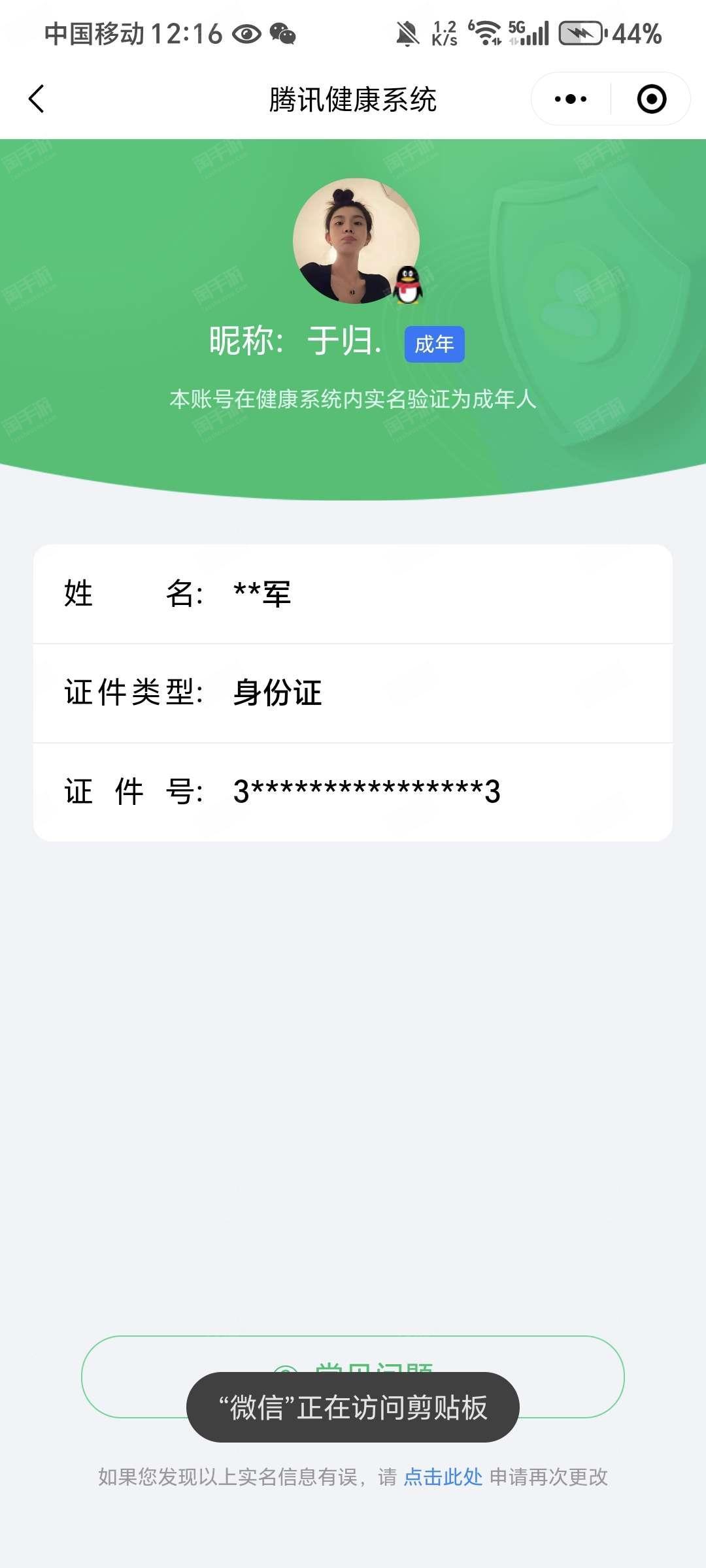Open the 常见问题 button

coord(353,1377)
